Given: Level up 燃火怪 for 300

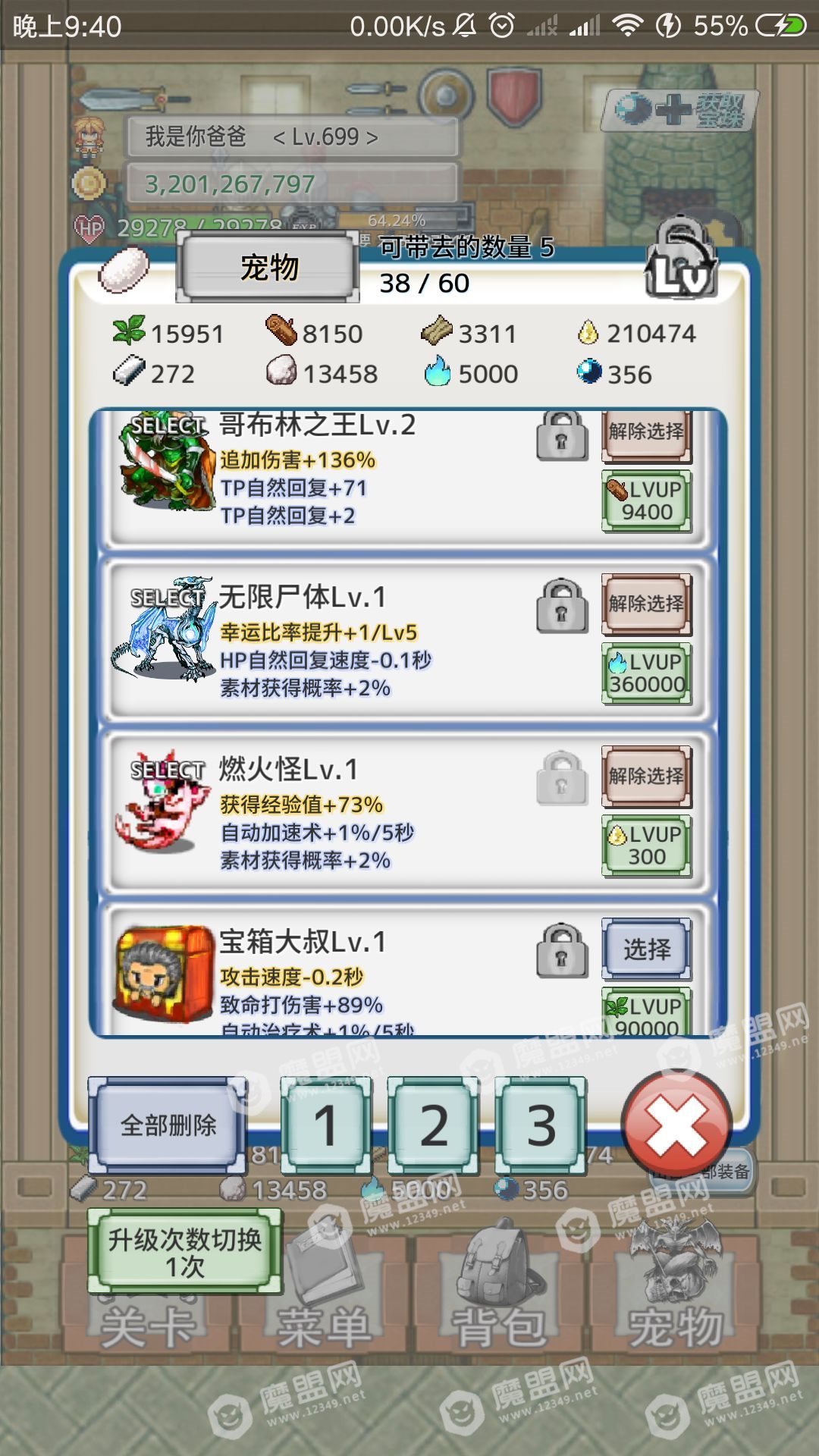Looking at the screenshot, I should pos(646,846).
